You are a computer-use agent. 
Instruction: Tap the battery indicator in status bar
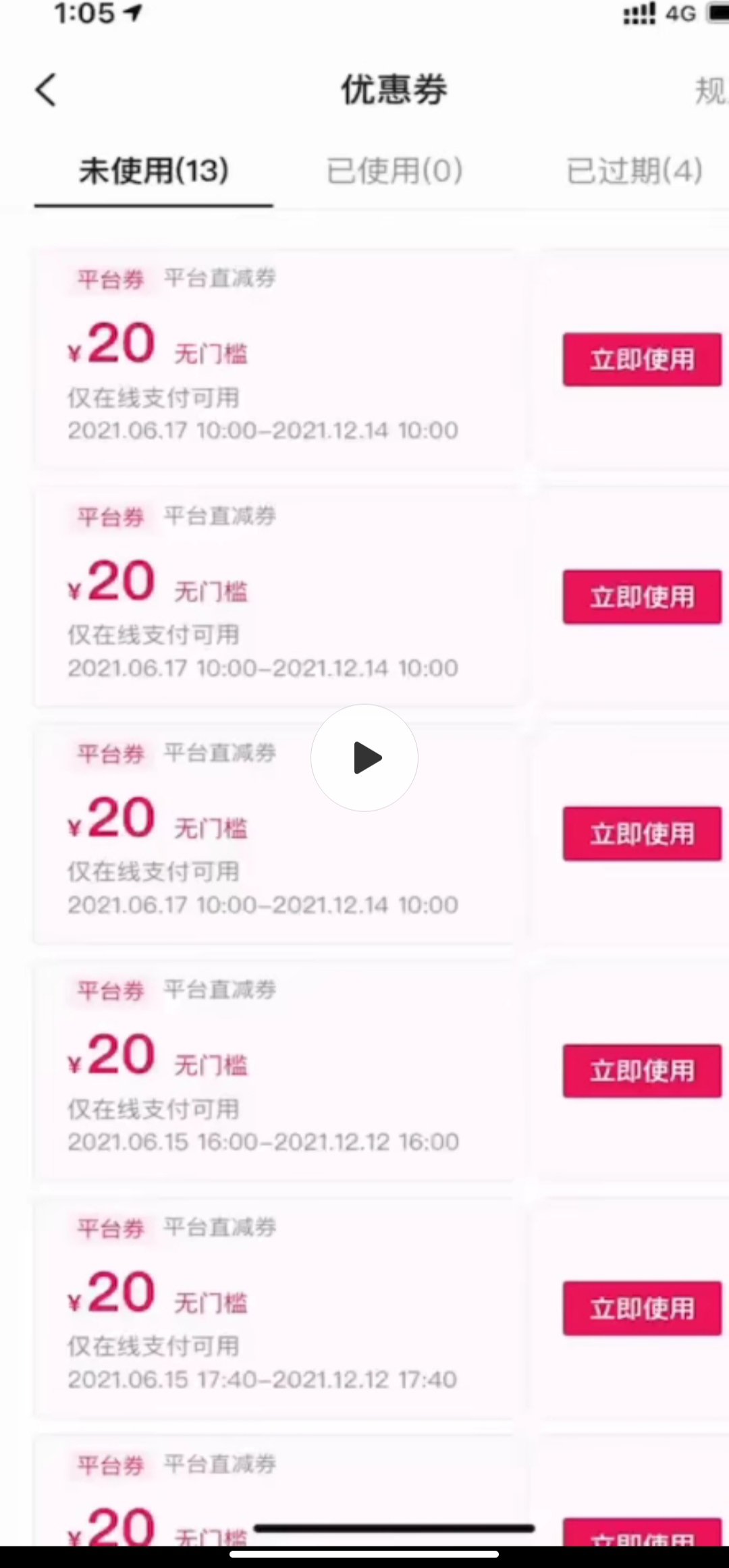pos(718,13)
